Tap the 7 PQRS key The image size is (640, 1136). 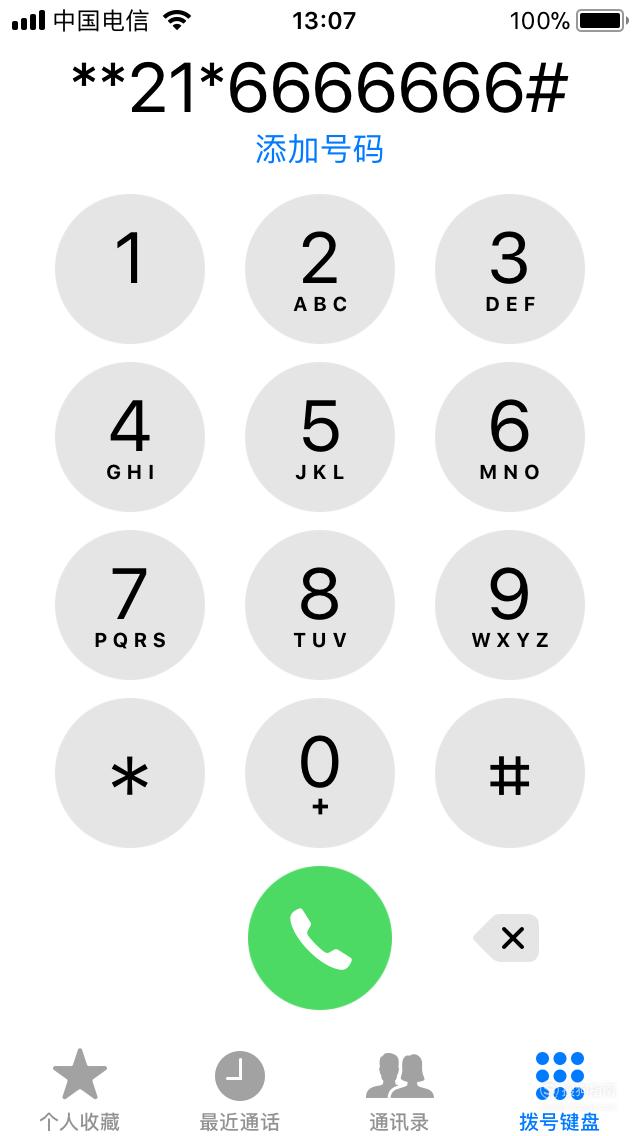(x=130, y=605)
